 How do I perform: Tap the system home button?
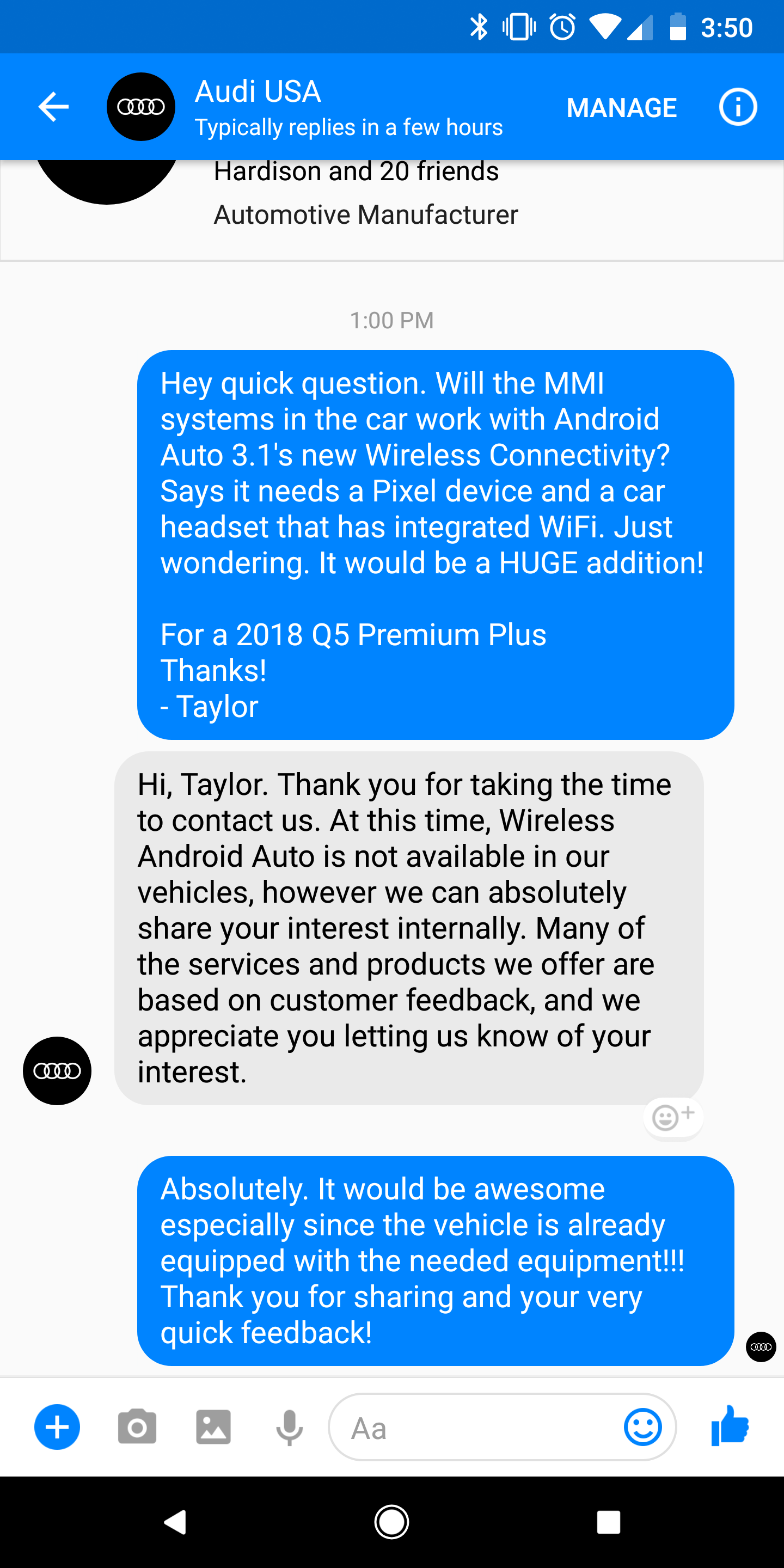coord(391,1522)
